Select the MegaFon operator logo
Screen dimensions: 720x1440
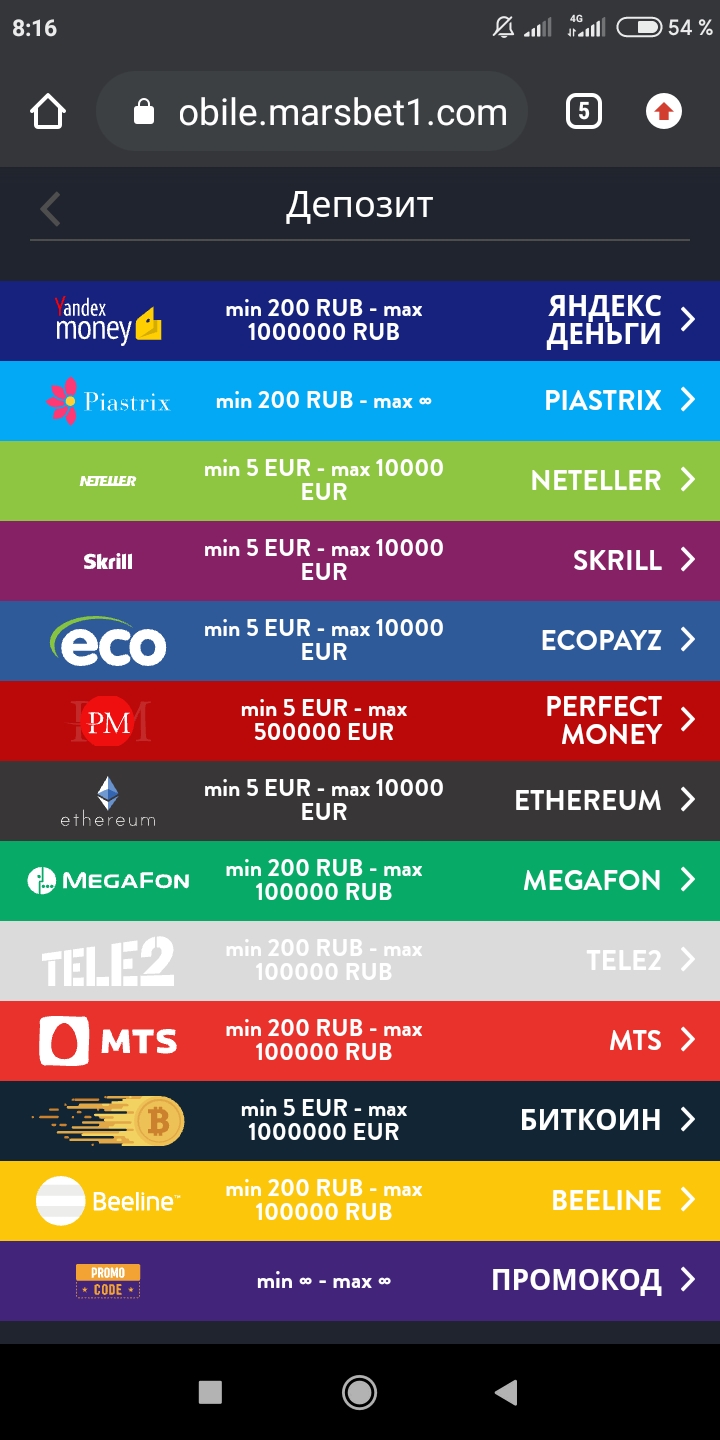click(110, 880)
